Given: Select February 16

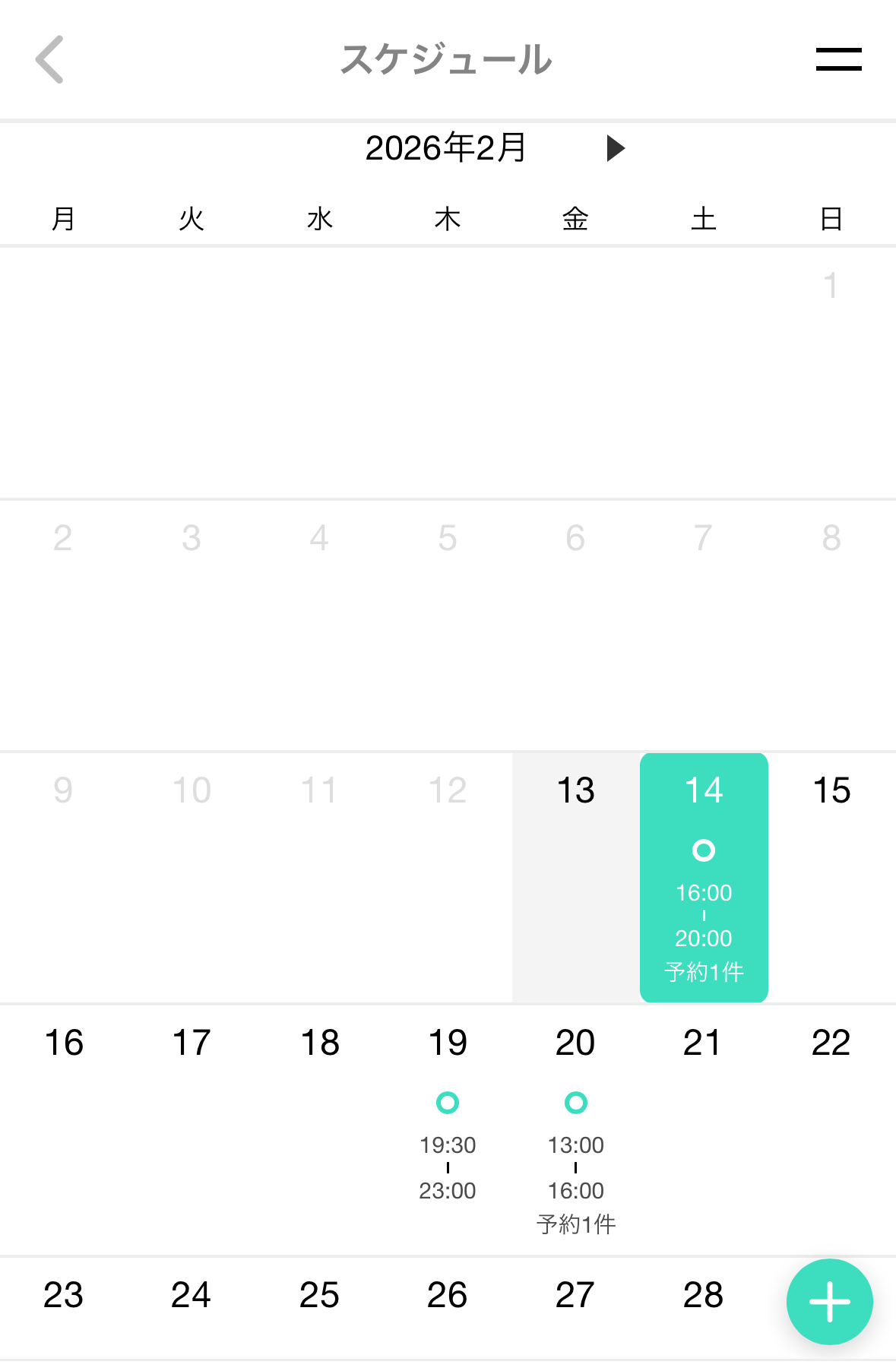Looking at the screenshot, I should (x=64, y=1129).
